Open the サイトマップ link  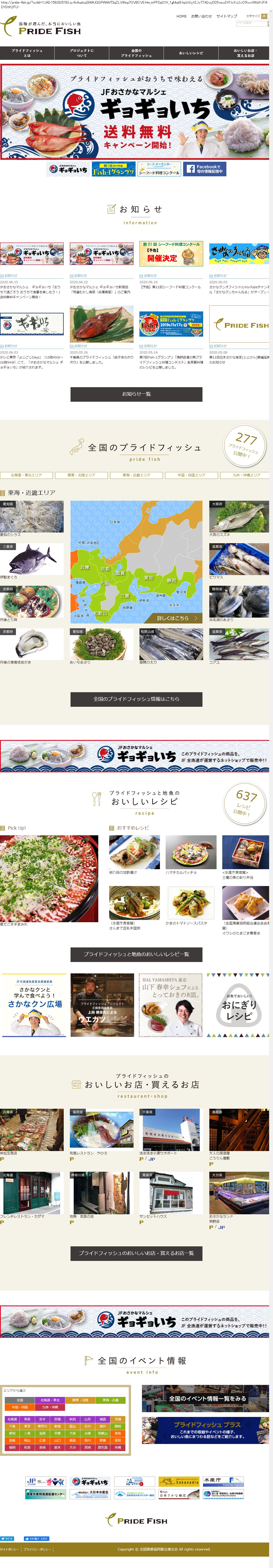(x=227, y=16)
